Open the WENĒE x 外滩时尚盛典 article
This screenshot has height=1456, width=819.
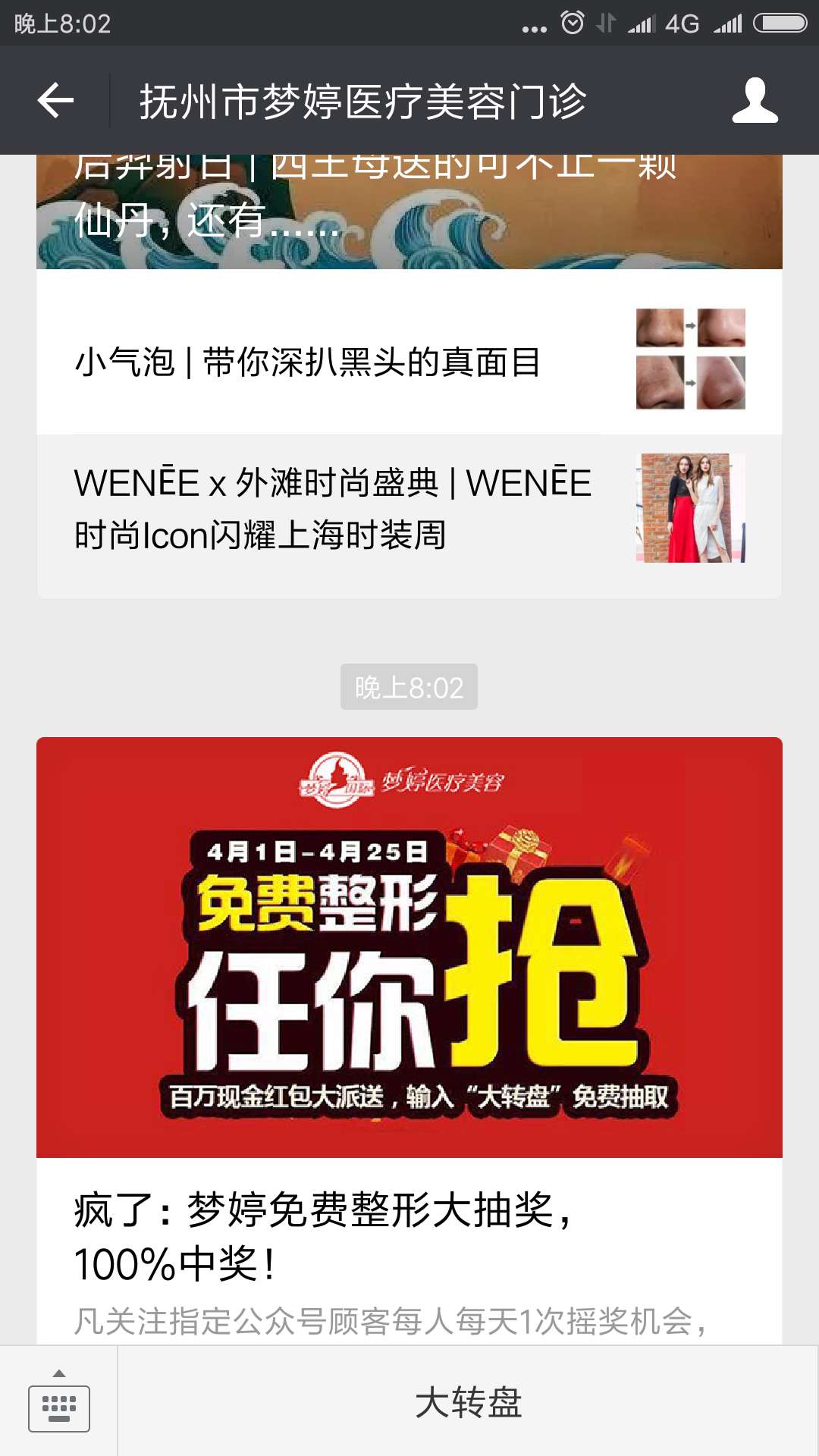pos(409,510)
